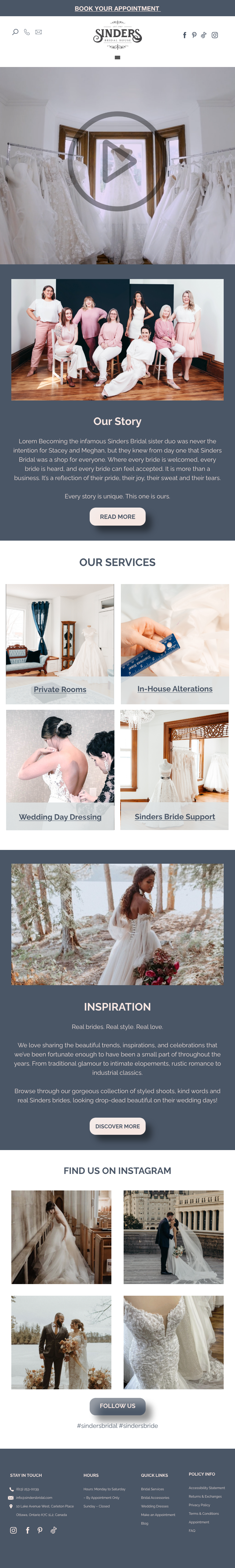Image resolution: width=235 pixels, height=1568 pixels.
Task: Open the Pinterest icon in the footer
Action: tap(40, 1530)
